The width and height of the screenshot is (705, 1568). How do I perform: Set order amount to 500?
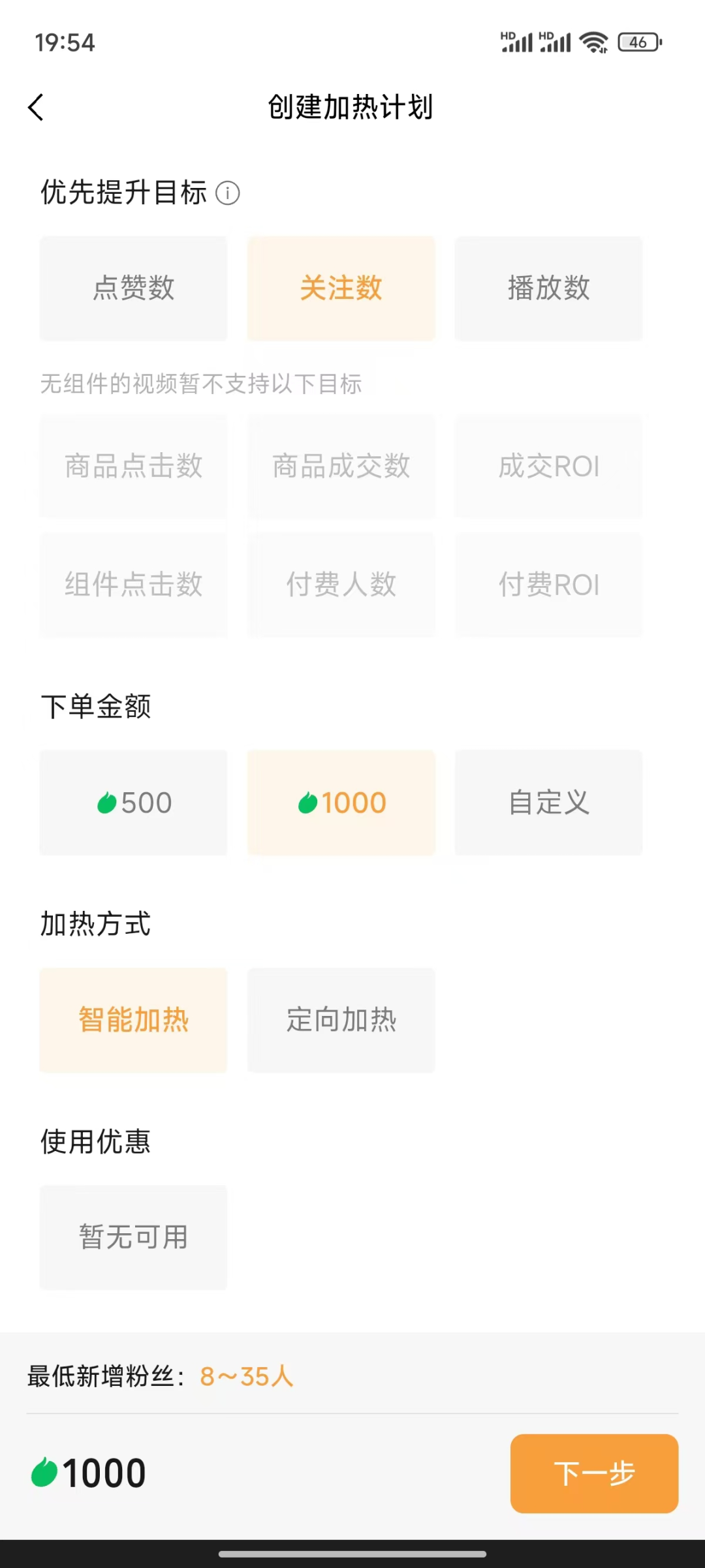133,802
